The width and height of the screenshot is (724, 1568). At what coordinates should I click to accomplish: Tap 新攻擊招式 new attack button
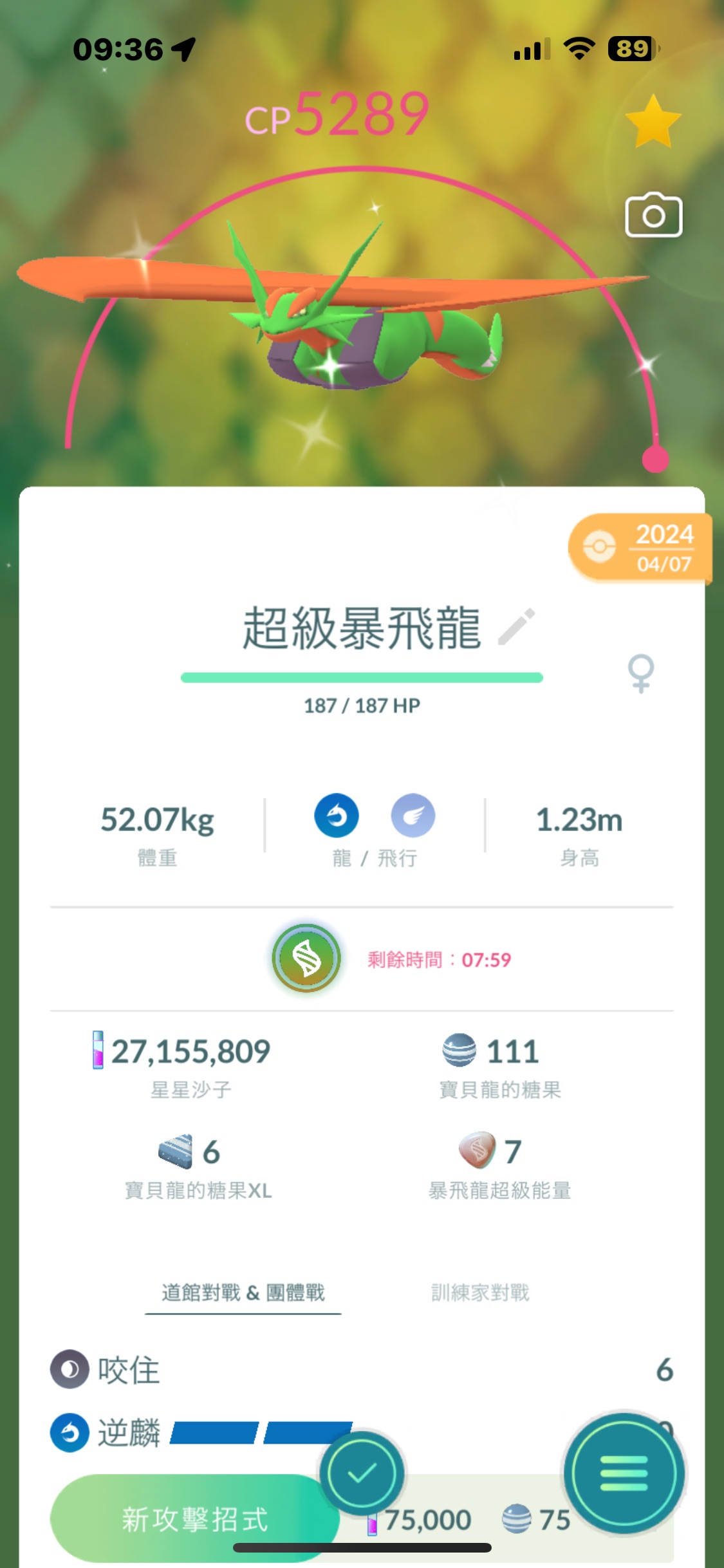pyautogui.click(x=194, y=1519)
